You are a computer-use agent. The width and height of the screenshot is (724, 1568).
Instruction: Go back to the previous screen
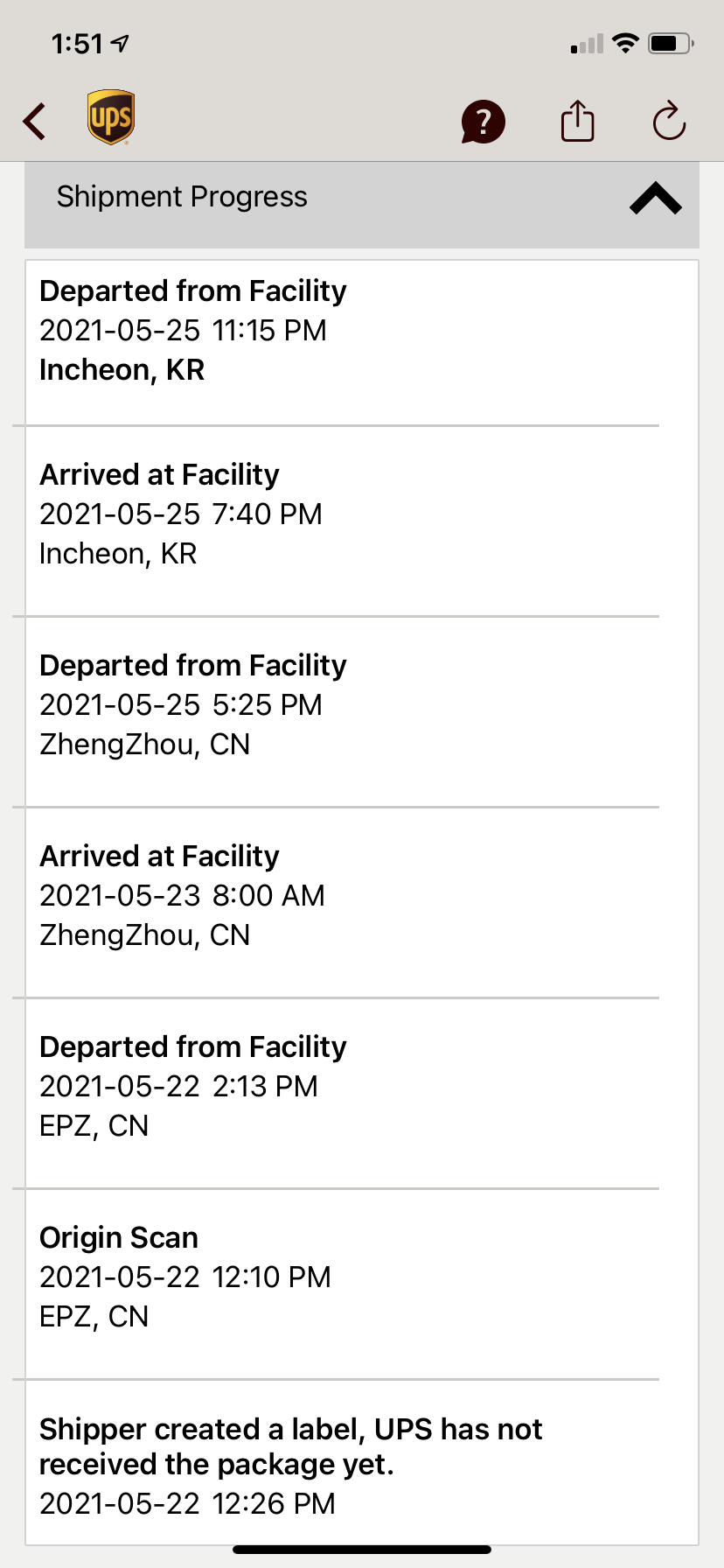(x=35, y=121)
